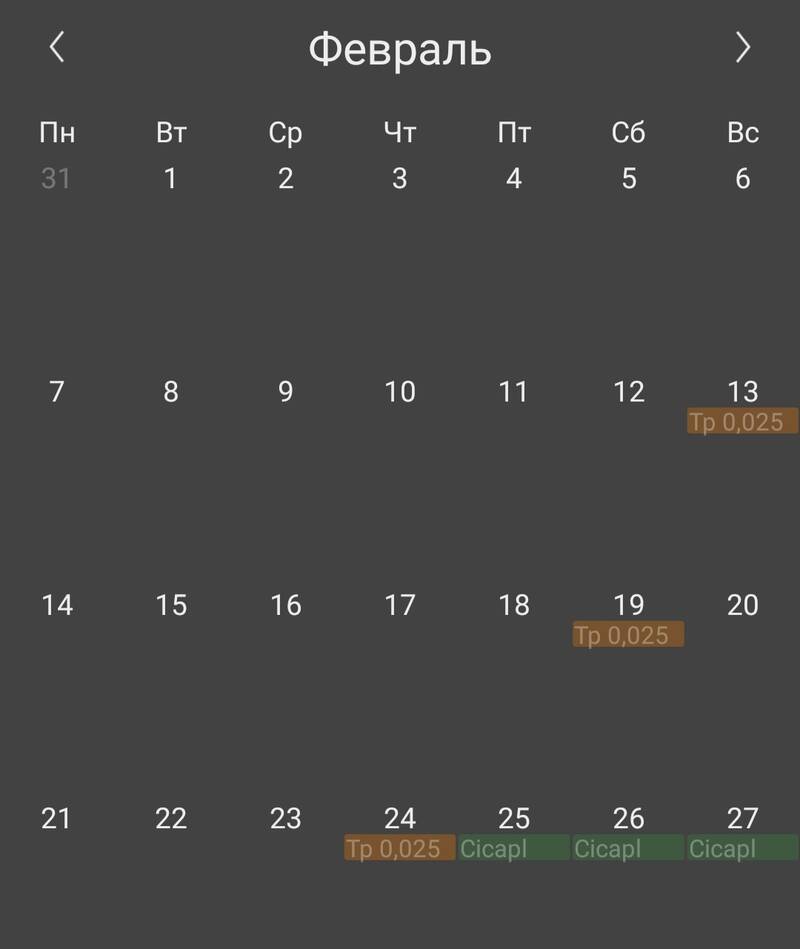
Task: Go to the previous month
Action: point(57,47)
